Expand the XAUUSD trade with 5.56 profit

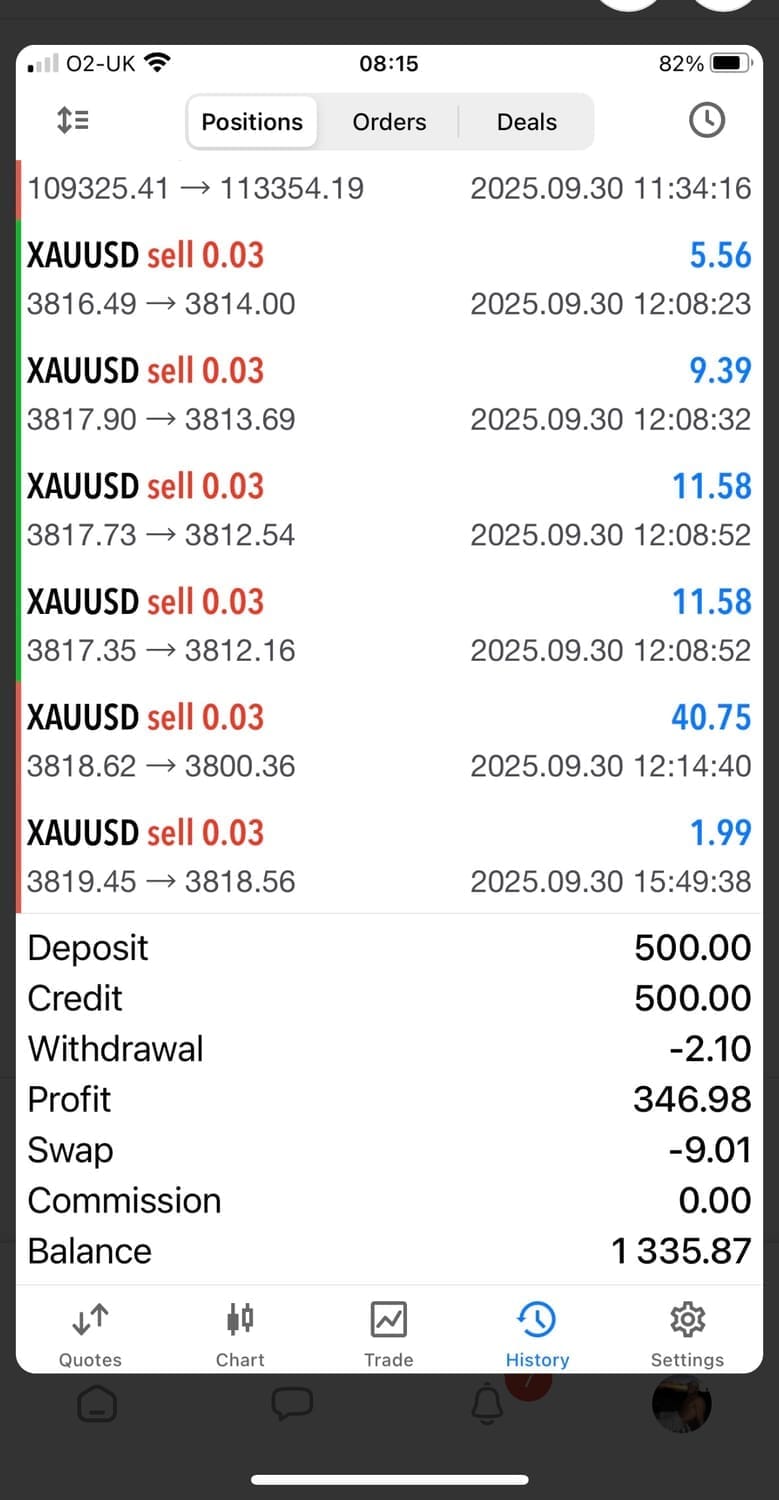[x=389, y=278]
